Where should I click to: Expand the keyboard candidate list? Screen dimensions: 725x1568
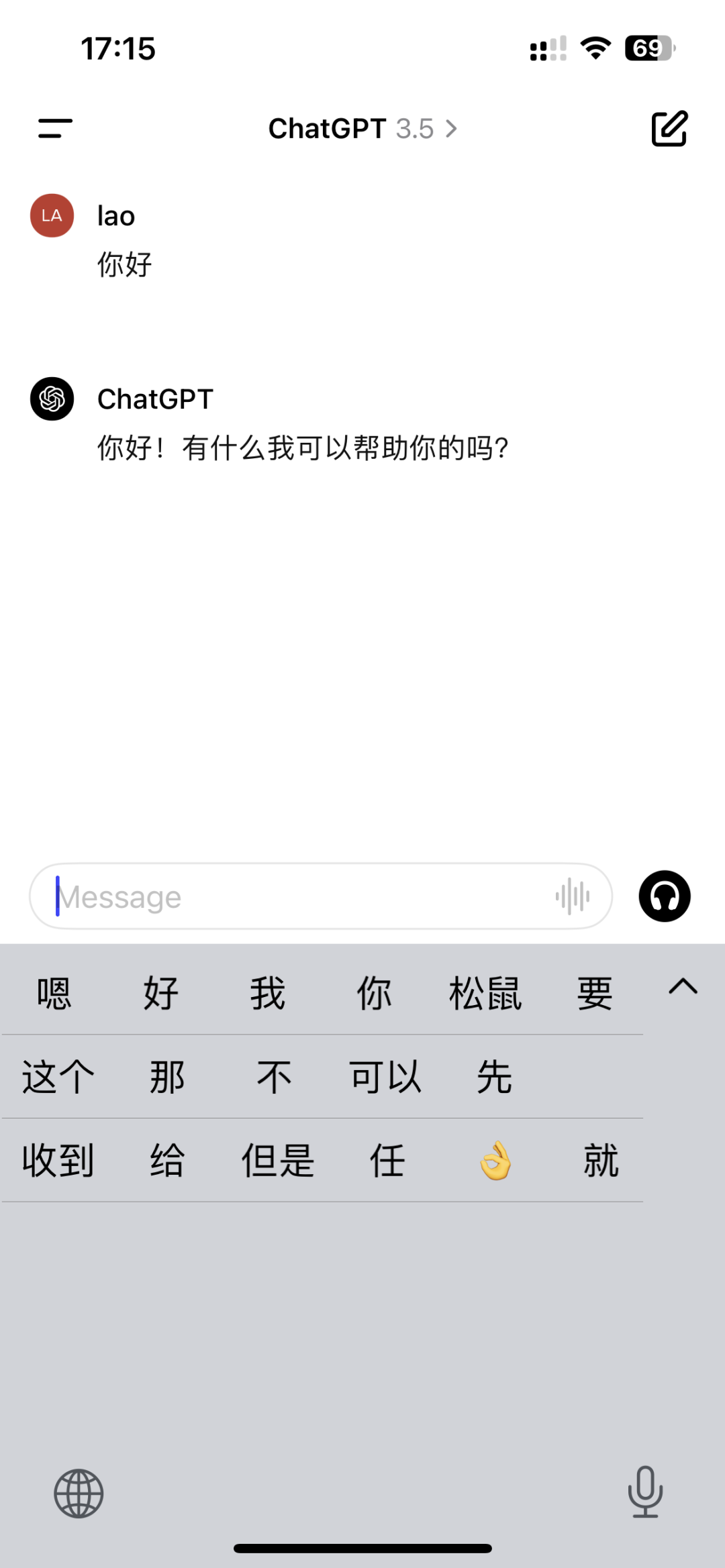(683, 986)
